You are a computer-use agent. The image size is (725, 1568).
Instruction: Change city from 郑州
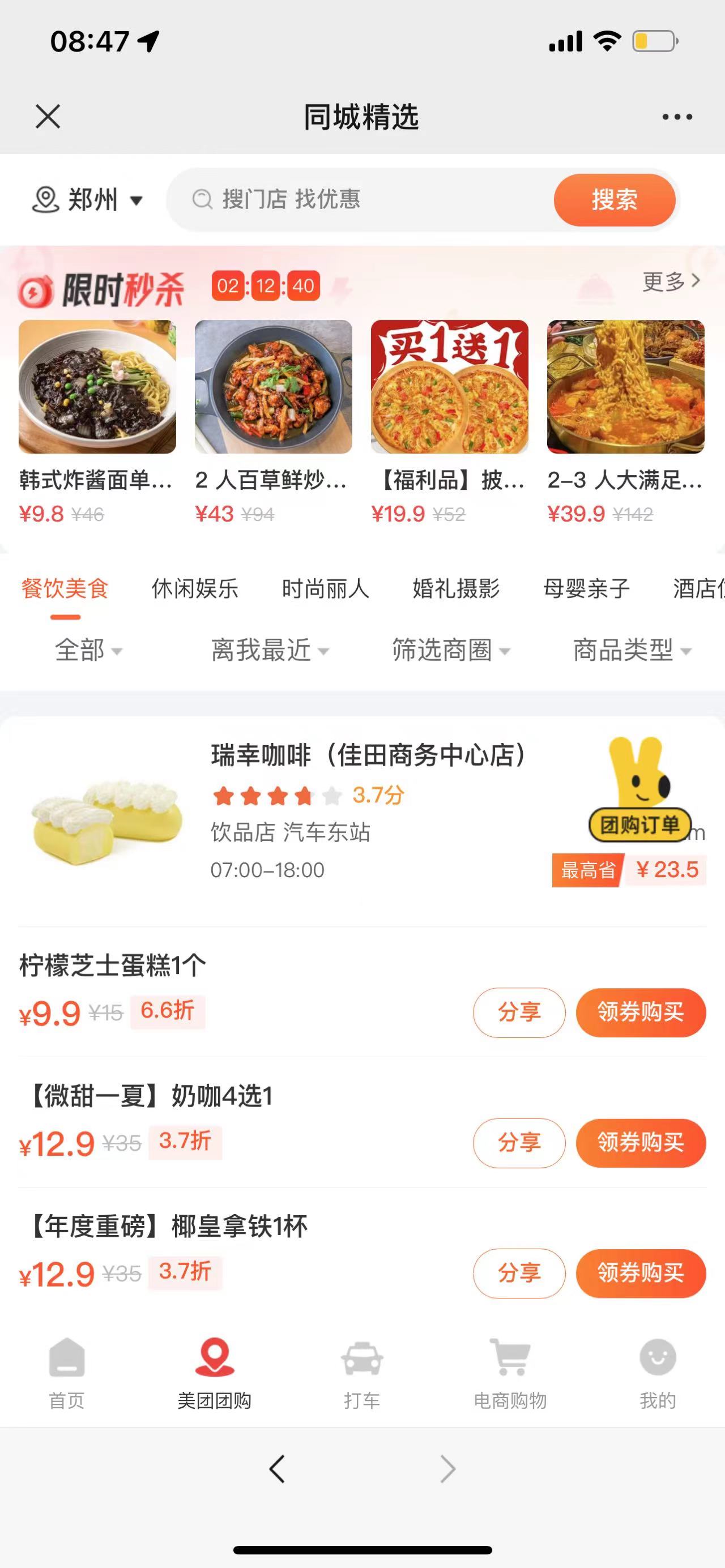pyautogui.click(x=88, y=200)
